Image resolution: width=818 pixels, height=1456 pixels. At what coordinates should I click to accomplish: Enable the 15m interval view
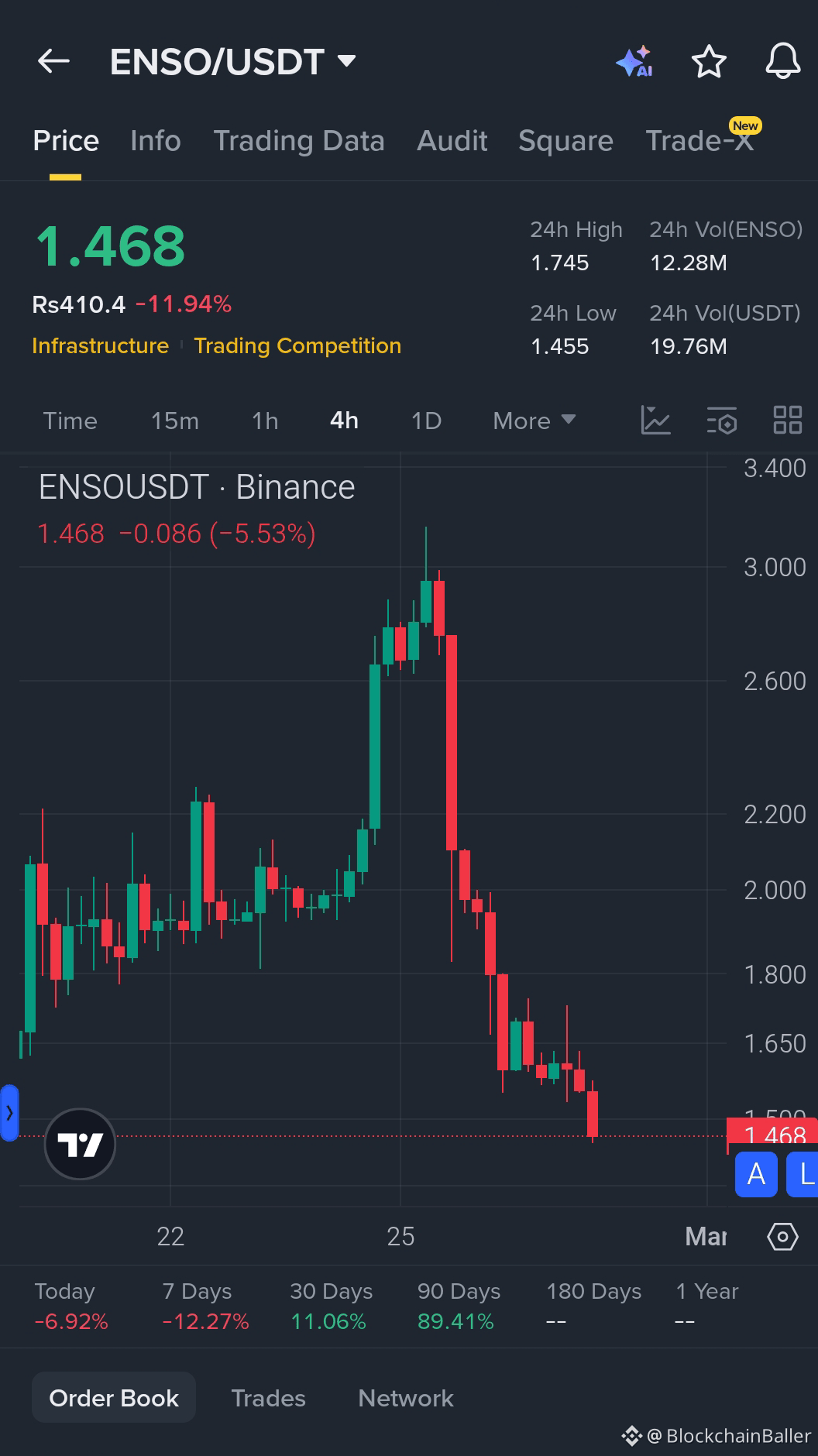coord(174,421)
